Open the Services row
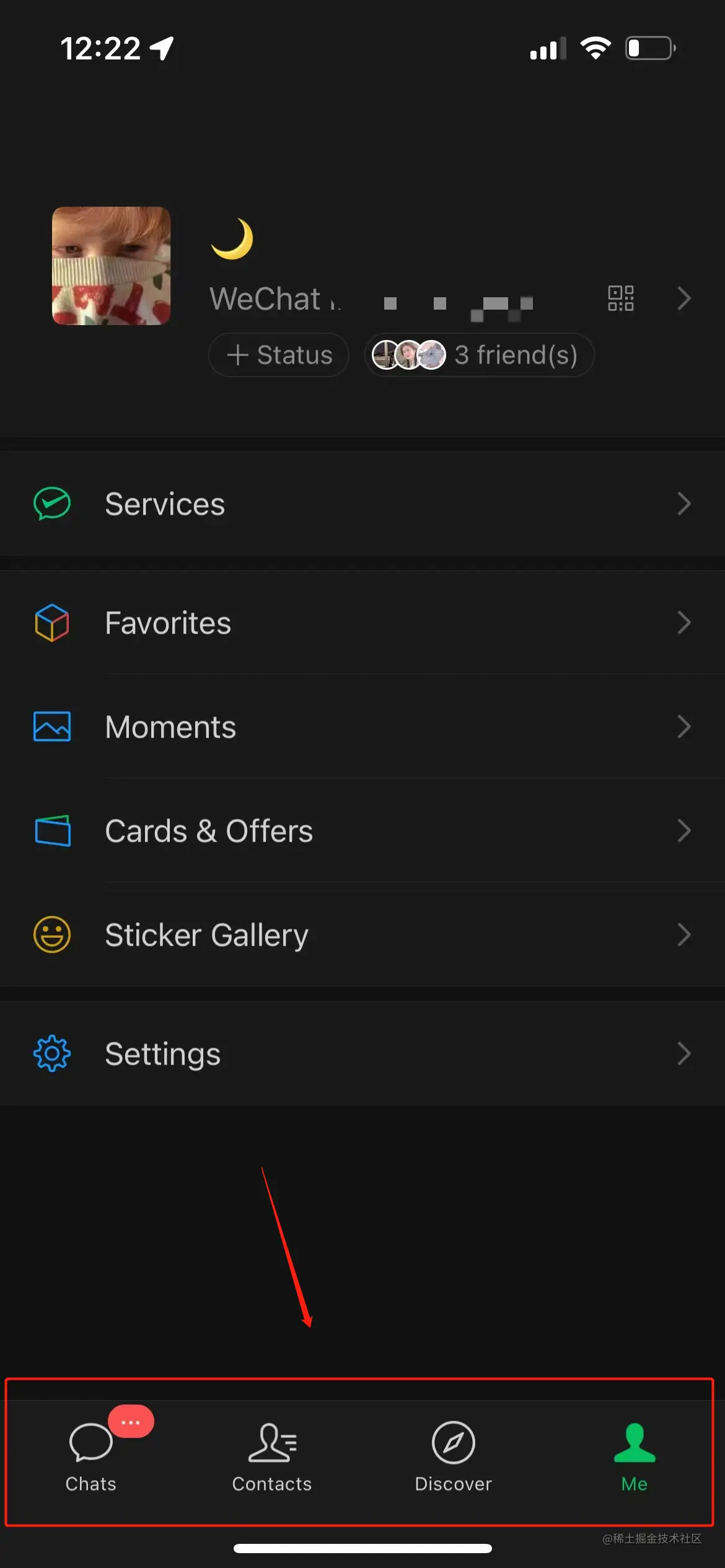This screenshot has height=1568, width=725. (x=362, y=503)
